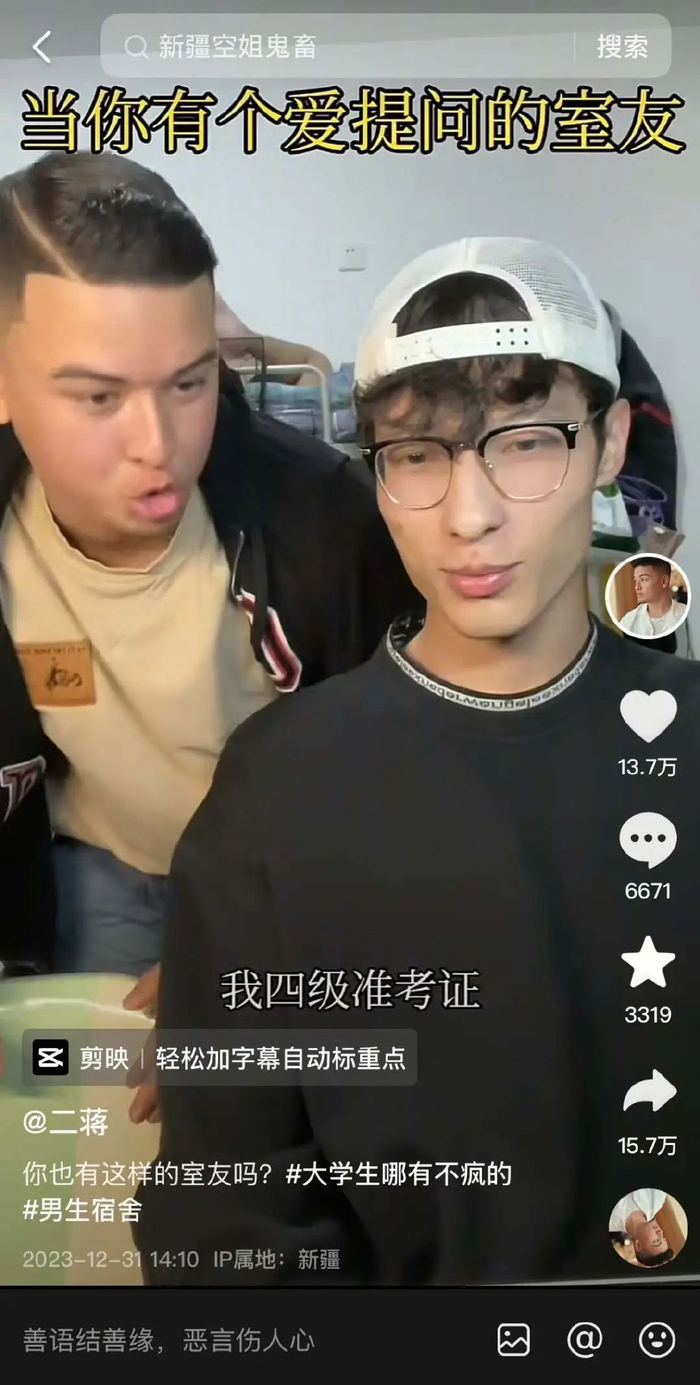The width and height of the screenshot is (700, 1385).
Task: Attach a picture to the comment
Action: (x=514, y=1340)
